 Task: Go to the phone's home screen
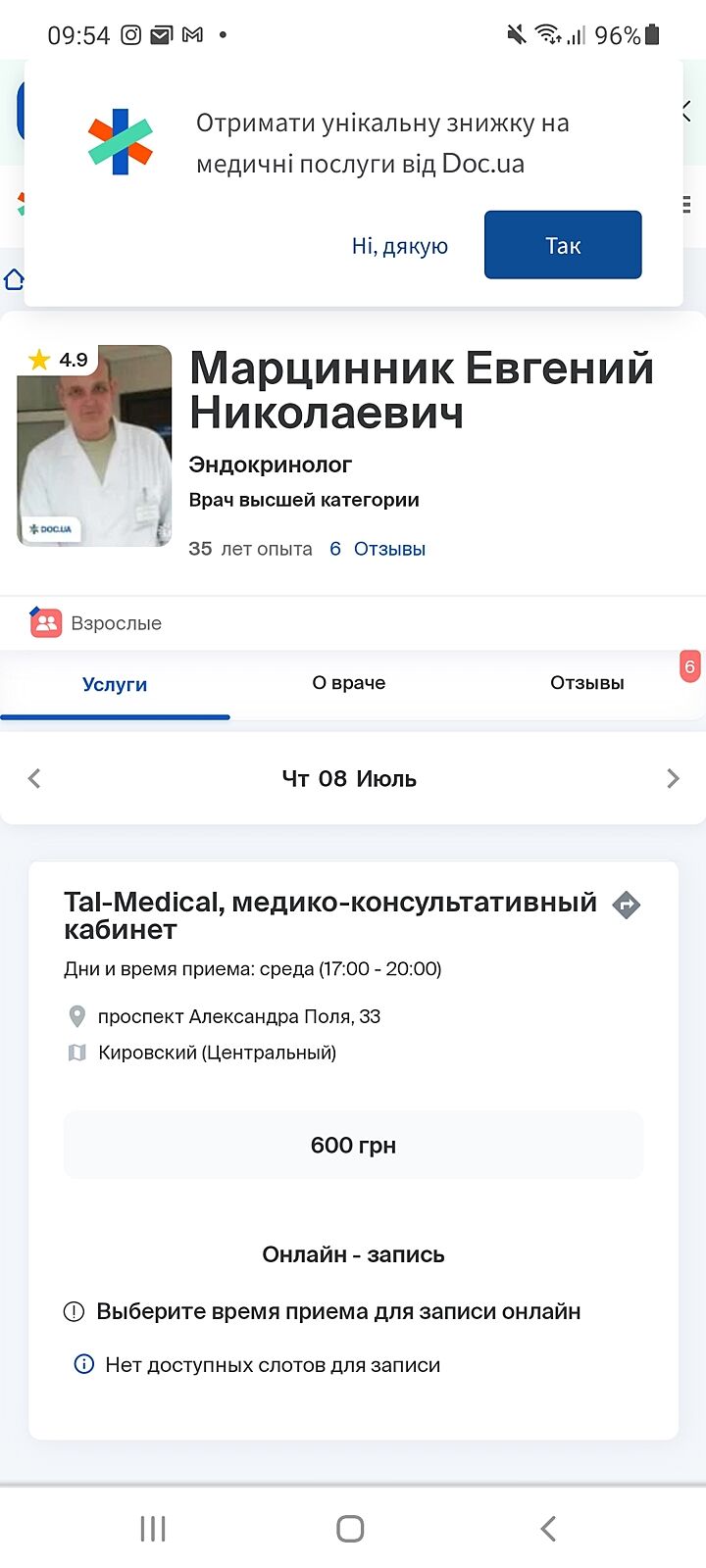tap(350, 1528)
